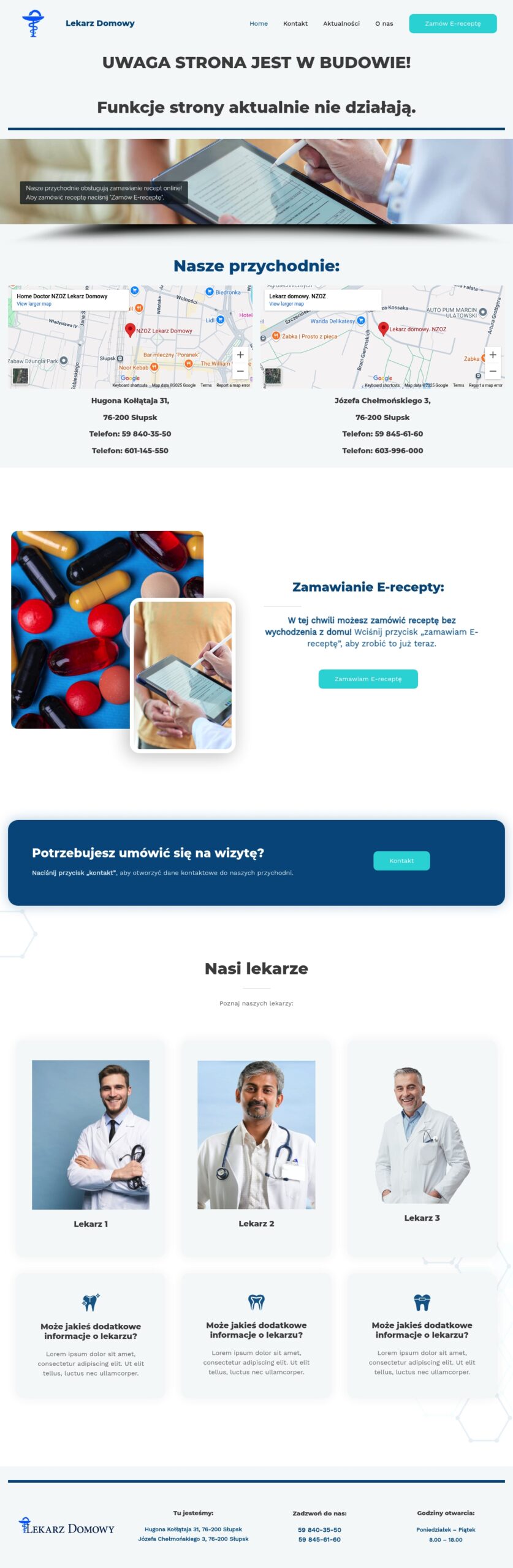View larger map for Home Doctor NZOZ
Image resolution: width=513 pixels, height=1568 pixels.
tap(34, 304)
